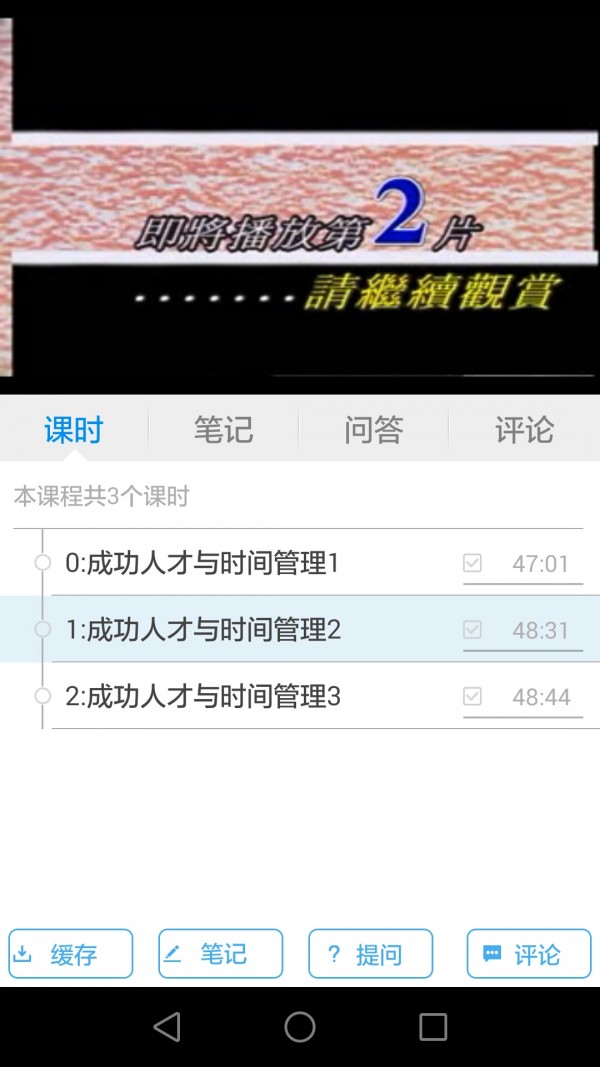Play lesson 0:成功人才与时间管理1
600x1067 pixels.
[203, 563]
